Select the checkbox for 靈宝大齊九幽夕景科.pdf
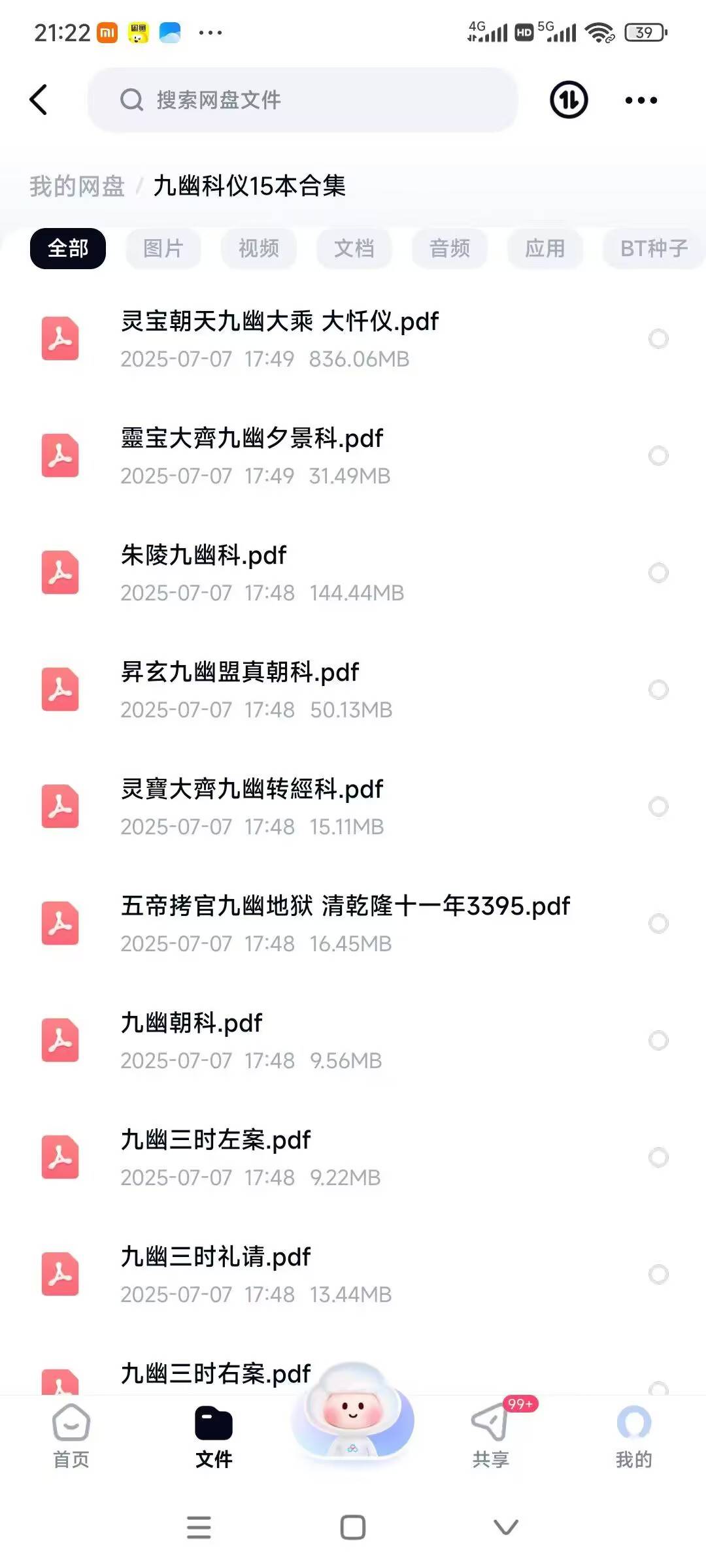Image resolution: width=706 pixels, height=1568 pixels. (658, 455)
